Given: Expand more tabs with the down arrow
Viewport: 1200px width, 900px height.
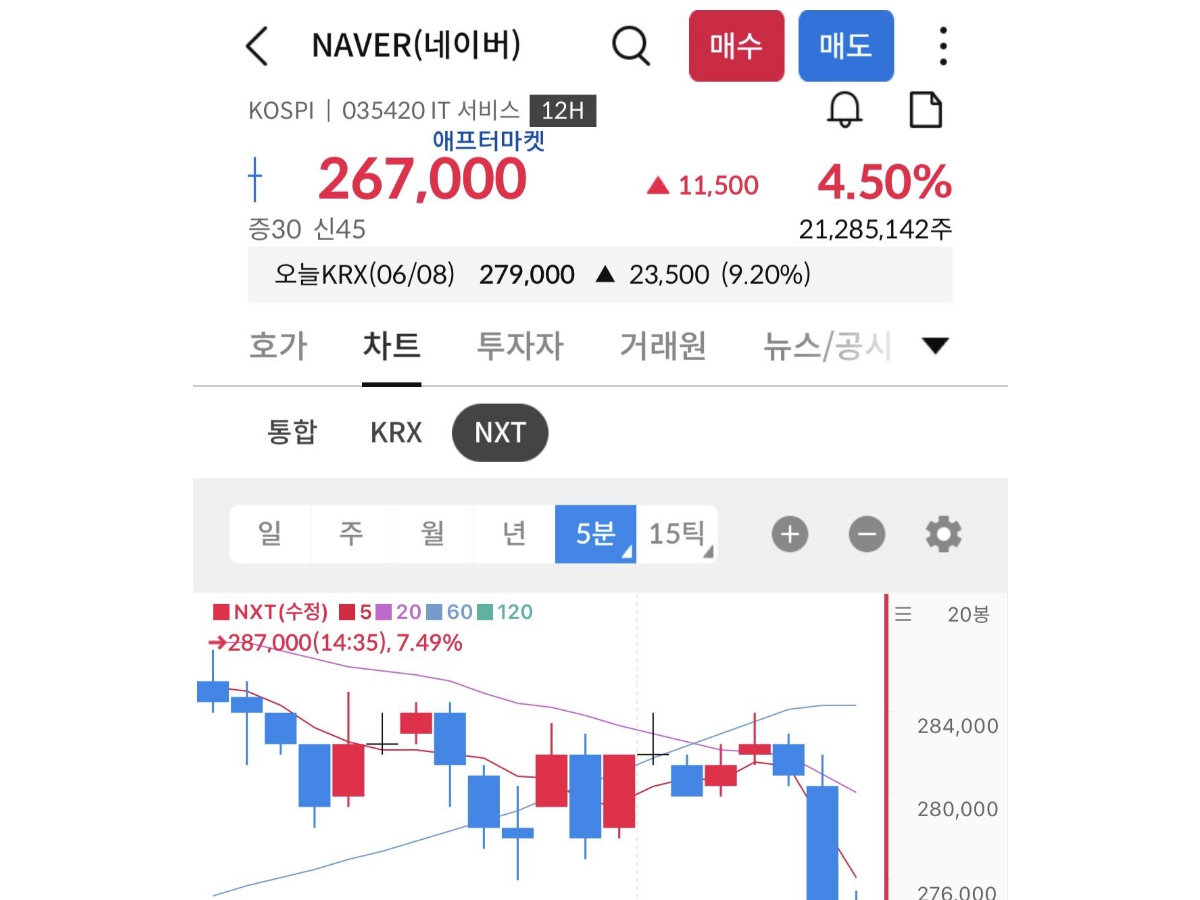Looking at the screenshot, I should point(935,347).
